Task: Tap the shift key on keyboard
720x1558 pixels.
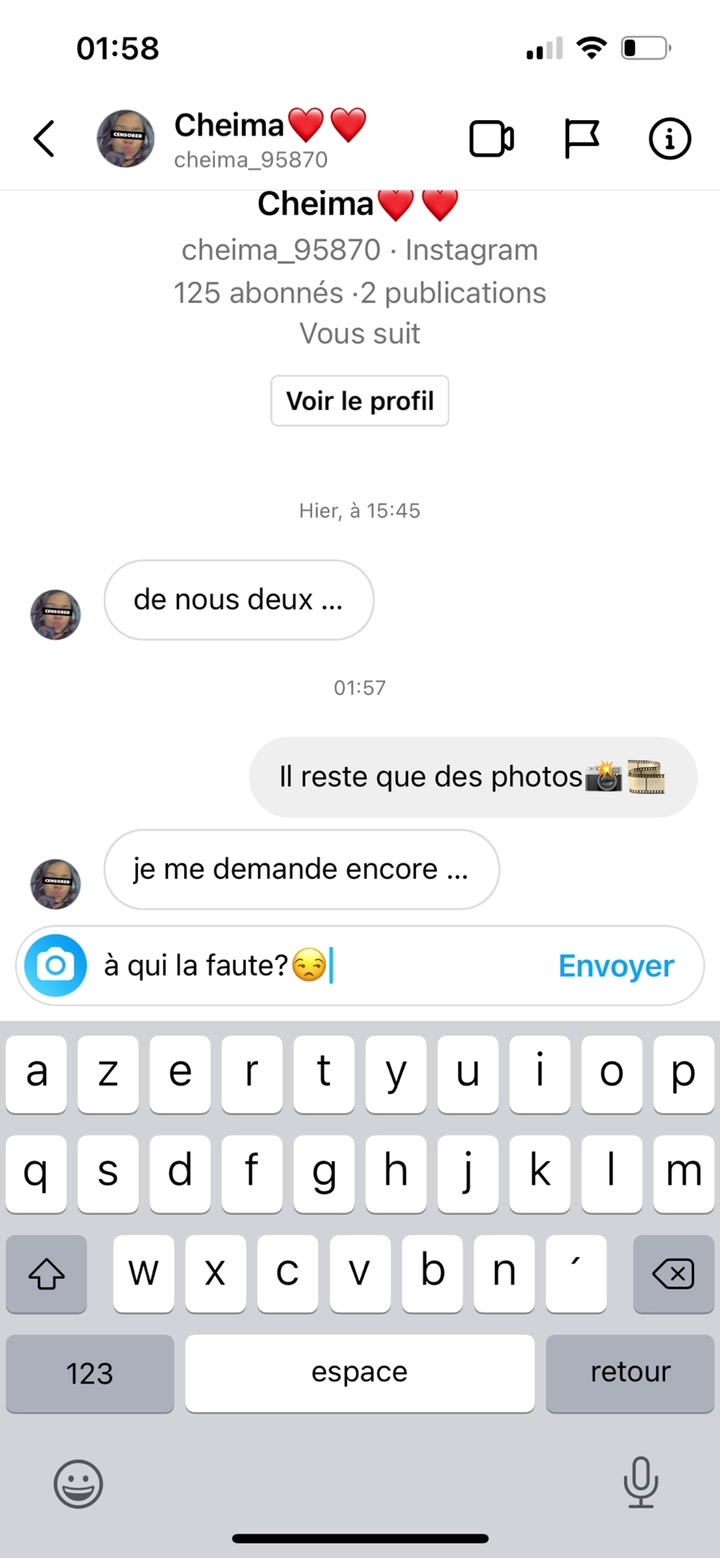Action: (46, 1273)
